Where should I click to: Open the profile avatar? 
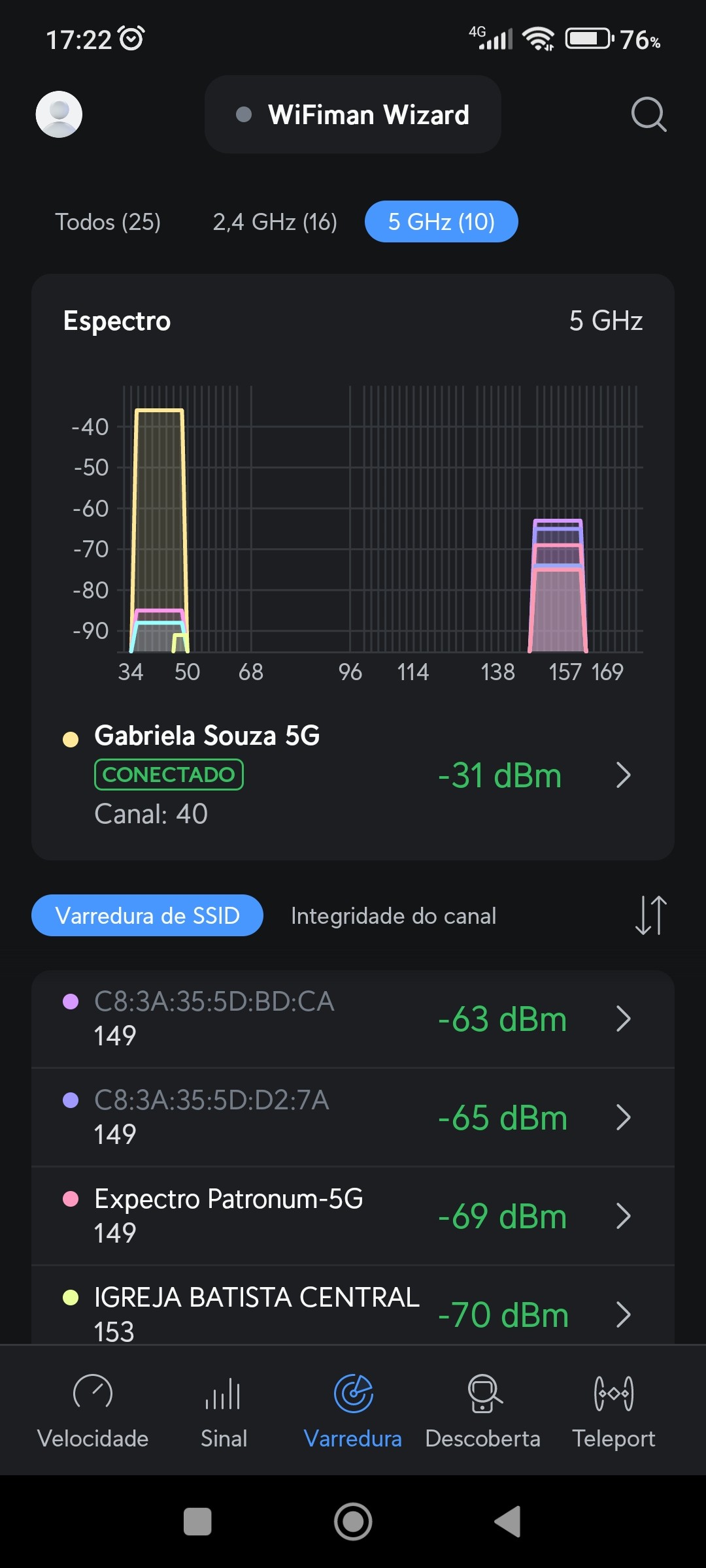point(59,114)
